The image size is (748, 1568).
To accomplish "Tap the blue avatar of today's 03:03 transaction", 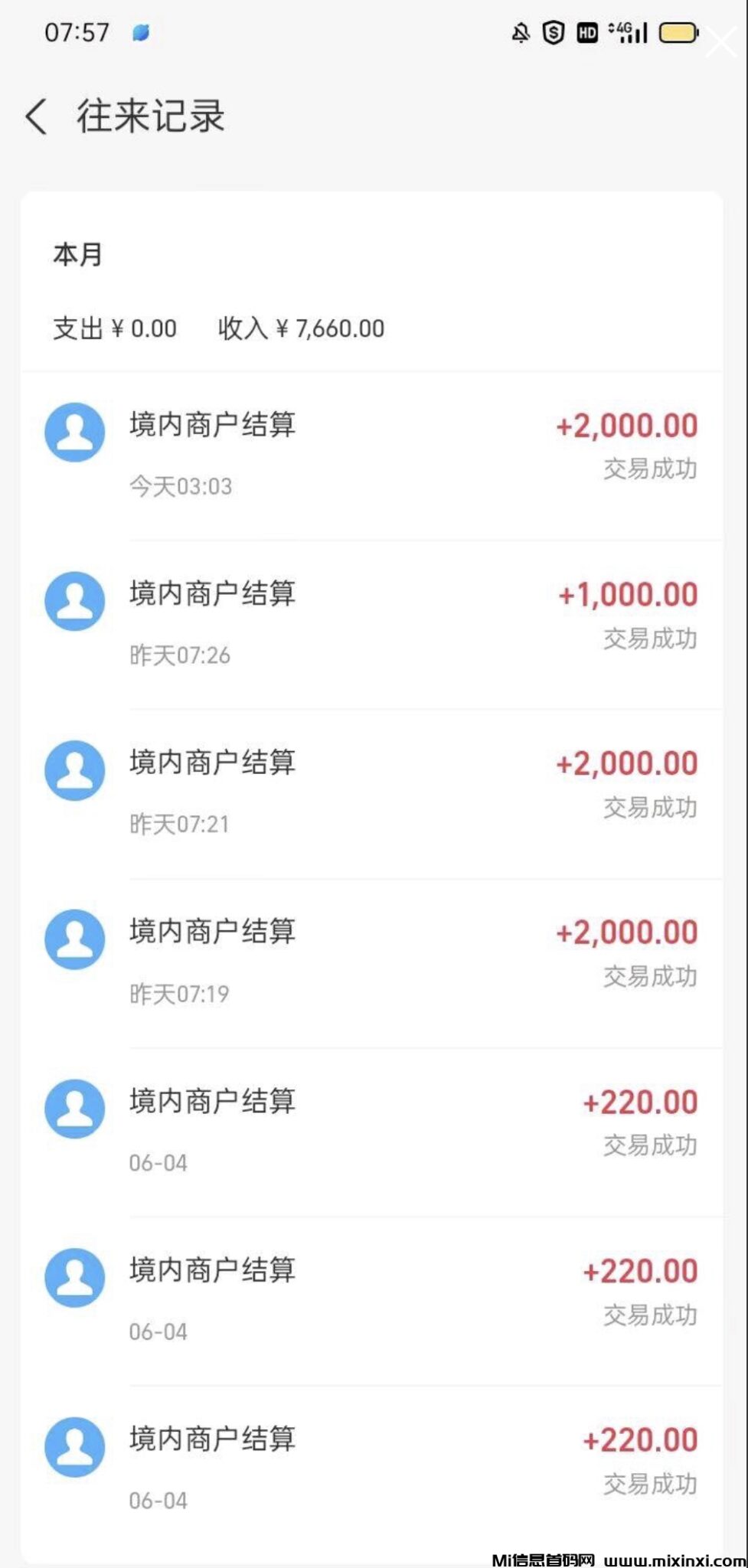I will [x=74, y=432].
